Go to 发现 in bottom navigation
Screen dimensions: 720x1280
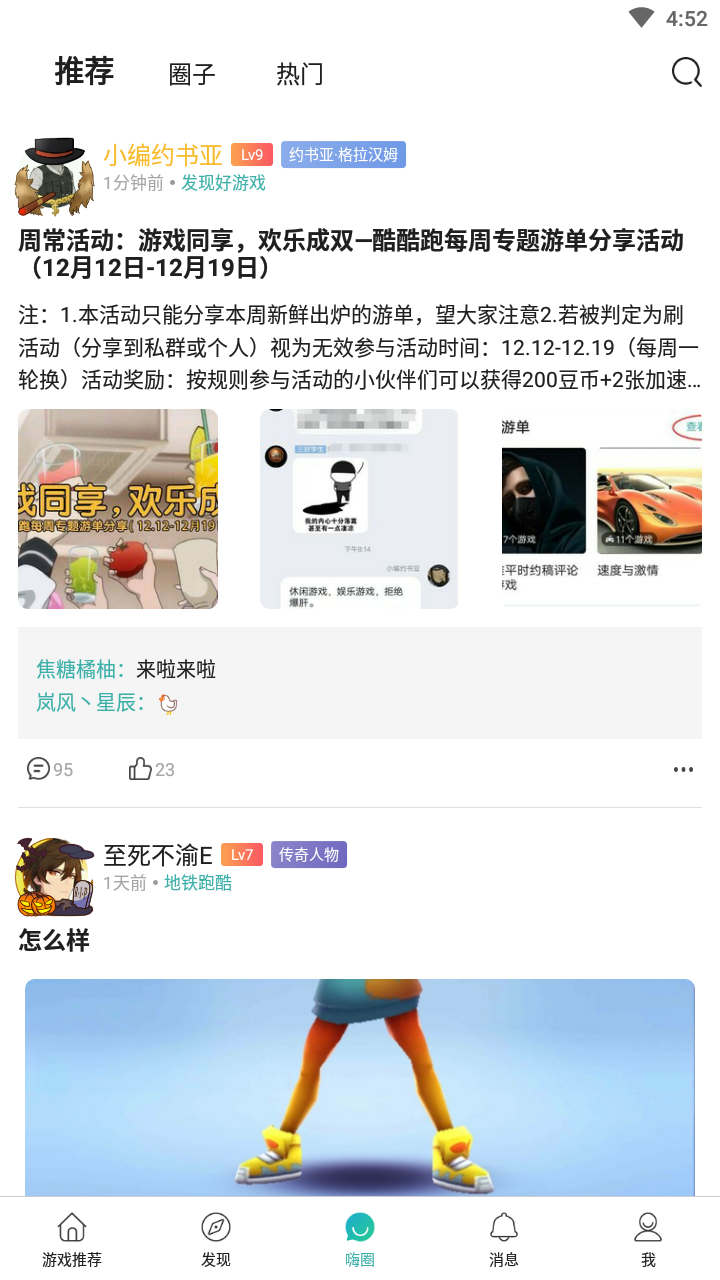tap(216, 1239)
